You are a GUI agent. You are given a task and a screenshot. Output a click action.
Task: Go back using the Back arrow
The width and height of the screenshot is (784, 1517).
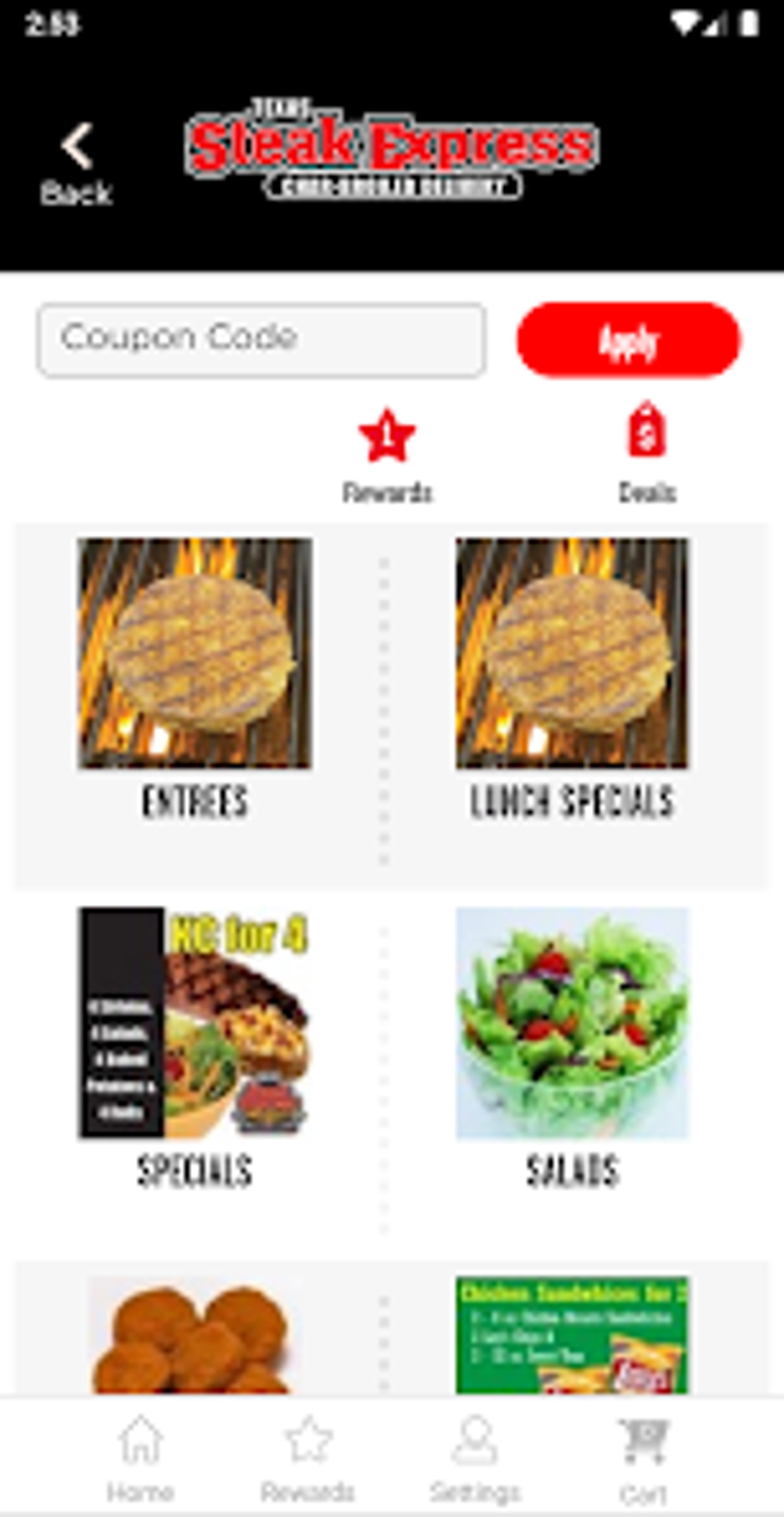point(76,163)
